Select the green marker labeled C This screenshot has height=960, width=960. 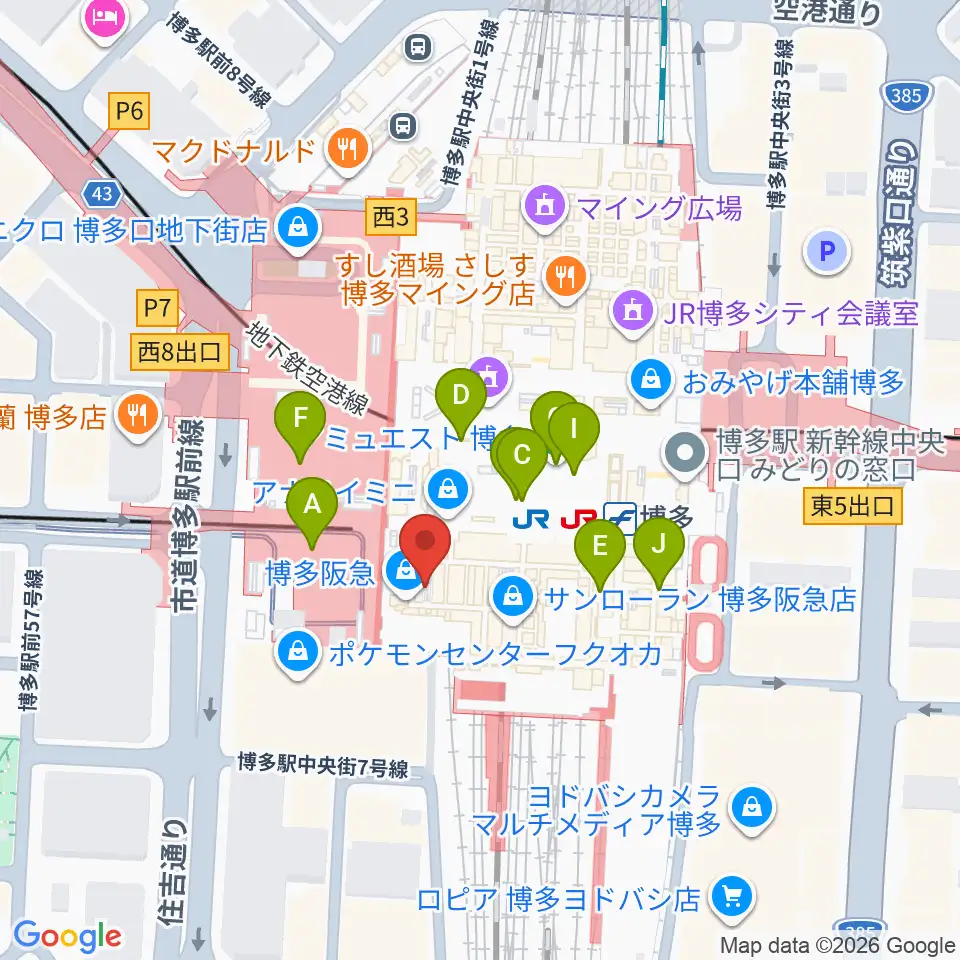click(522, 462)
